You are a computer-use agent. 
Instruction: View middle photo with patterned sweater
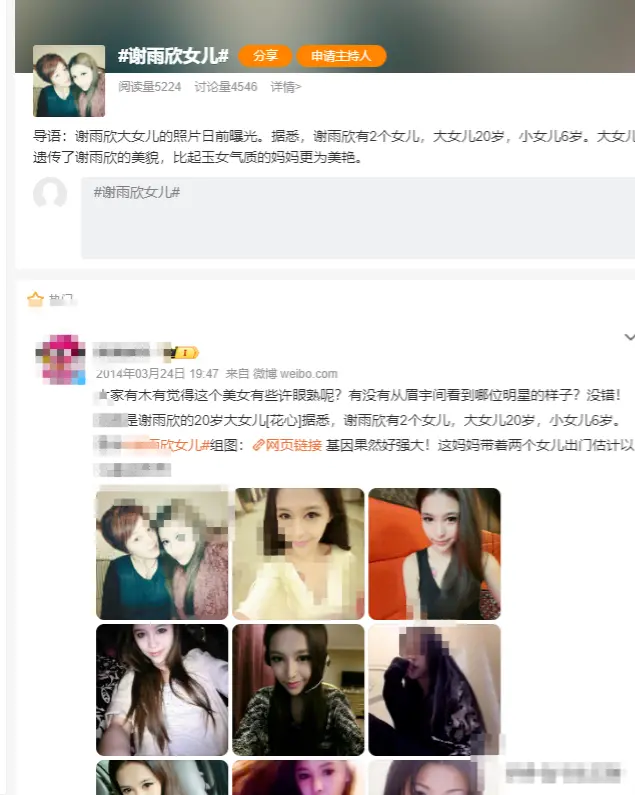tap(298, 689)
